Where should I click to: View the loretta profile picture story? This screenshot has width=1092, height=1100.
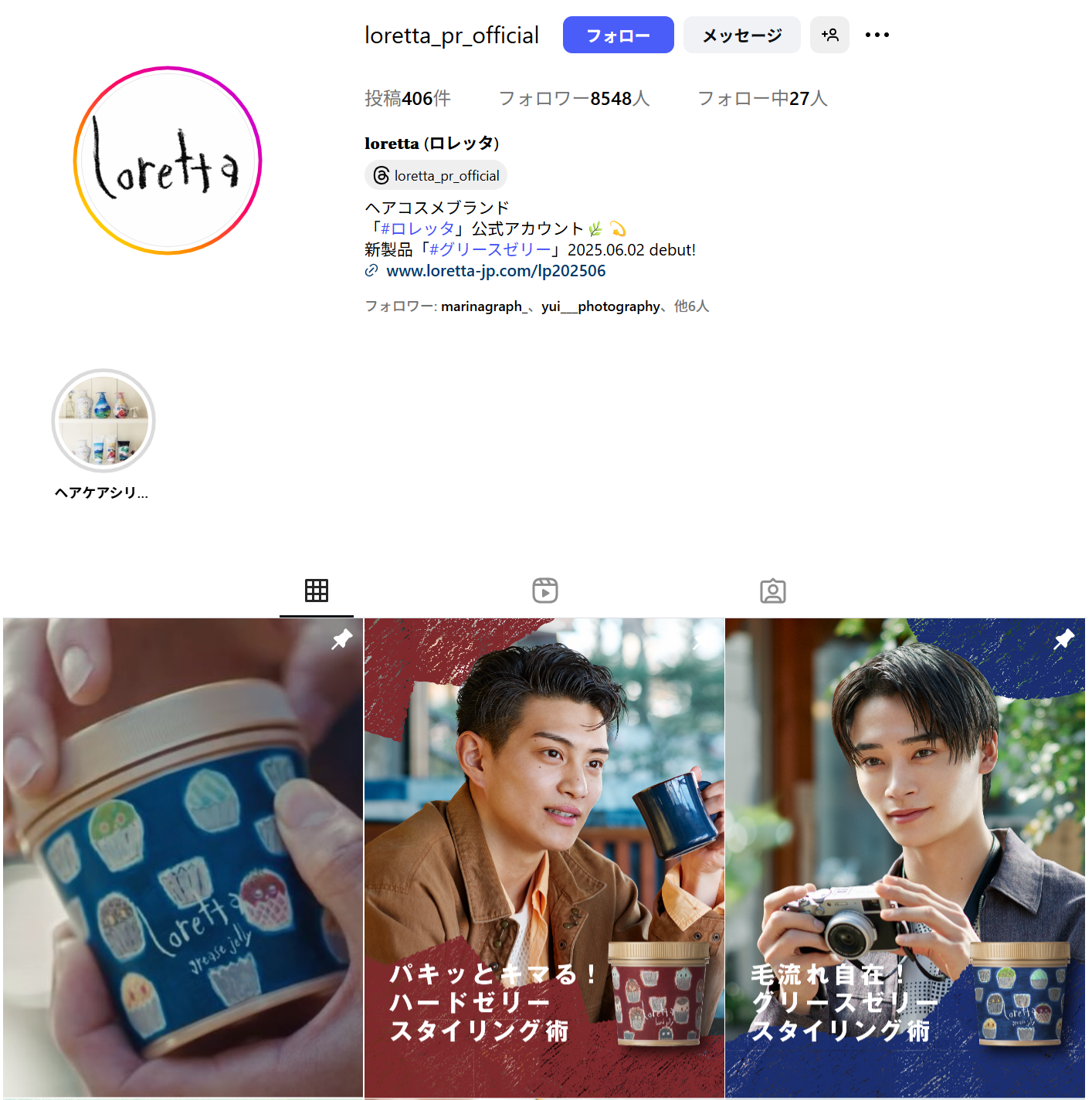tap(168, 161)
